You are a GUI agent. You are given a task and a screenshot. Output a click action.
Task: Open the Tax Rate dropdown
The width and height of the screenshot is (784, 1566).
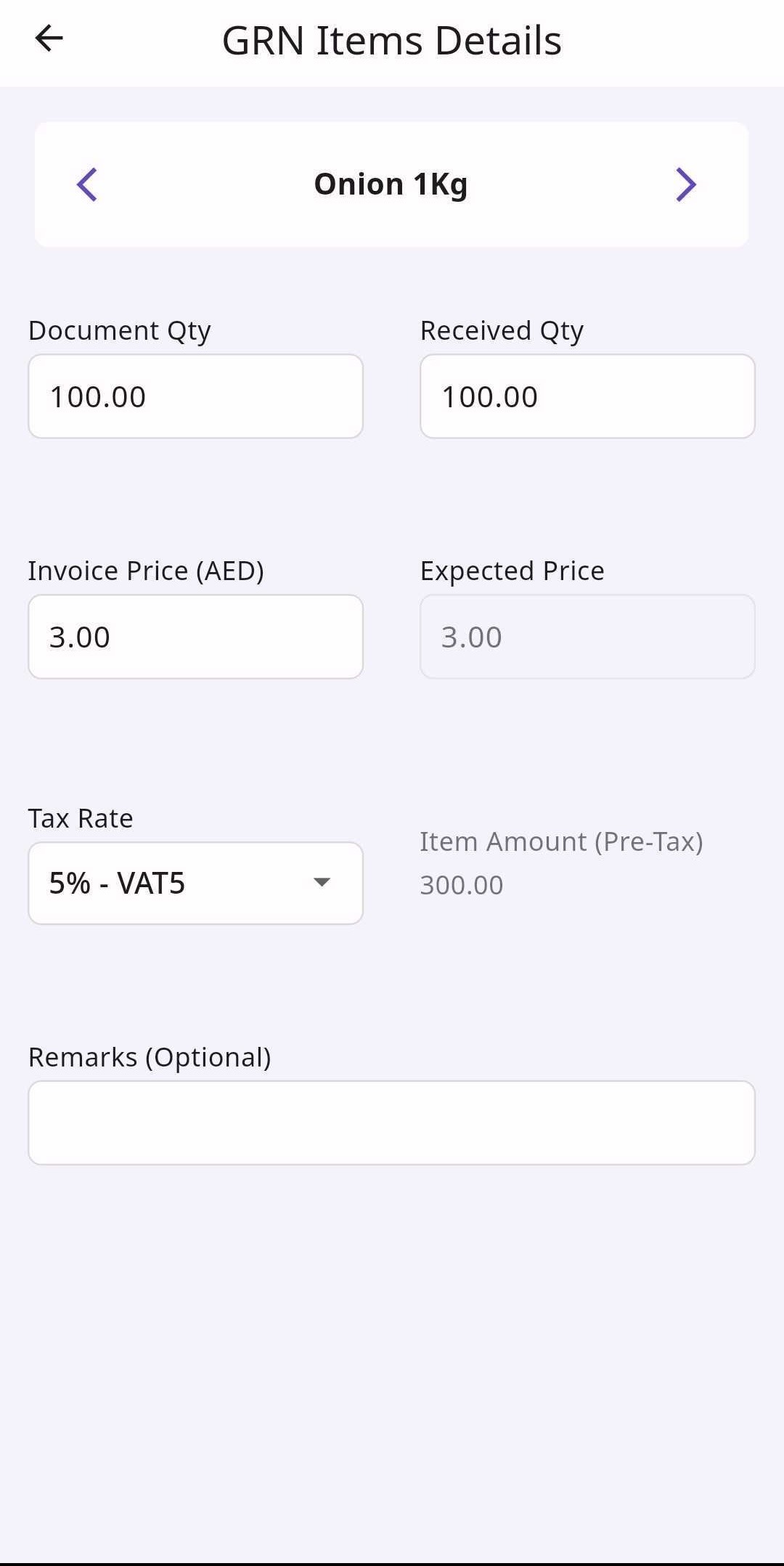pyautogui.click(x=195, y=883)
